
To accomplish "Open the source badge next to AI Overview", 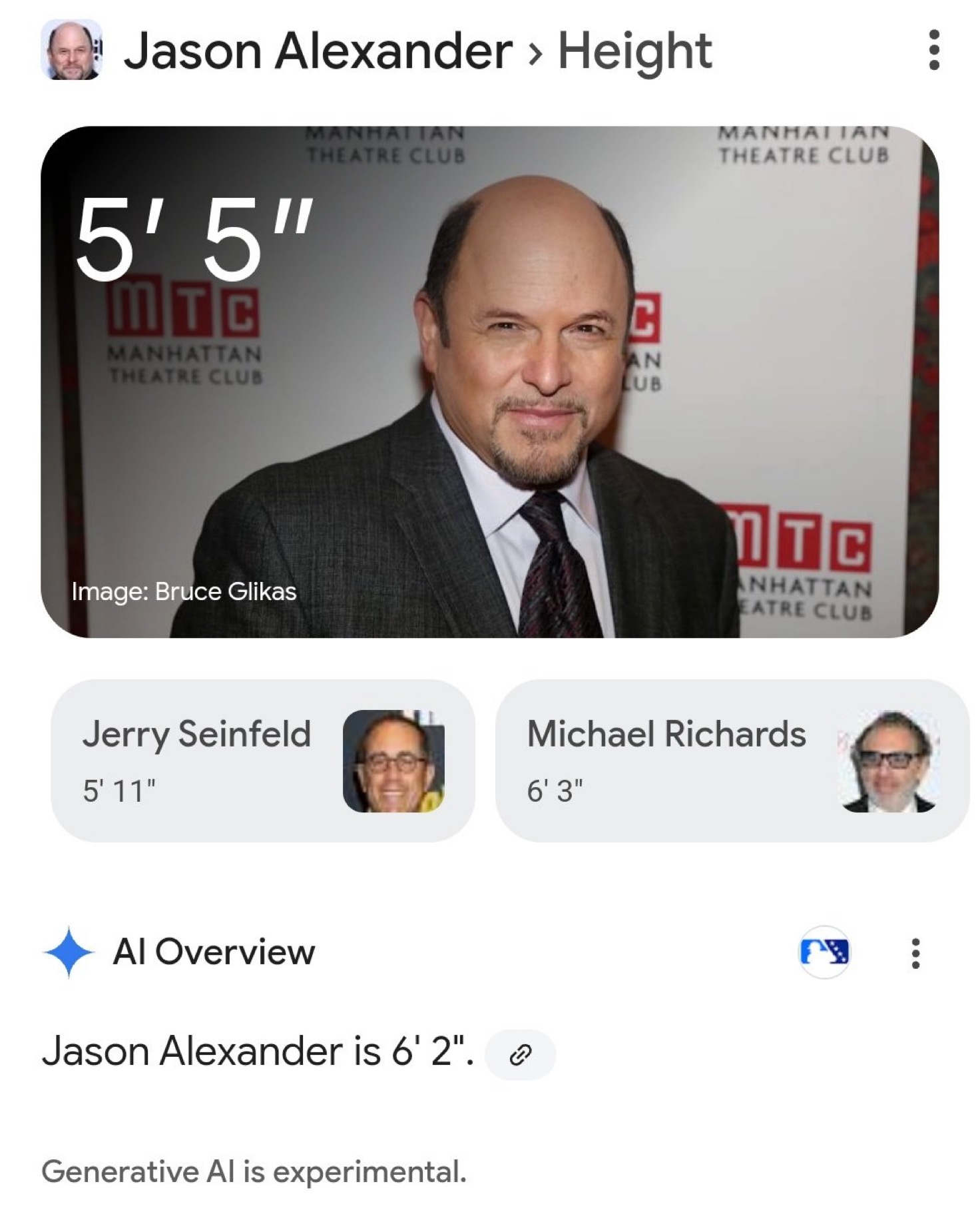I will [824, 952].
